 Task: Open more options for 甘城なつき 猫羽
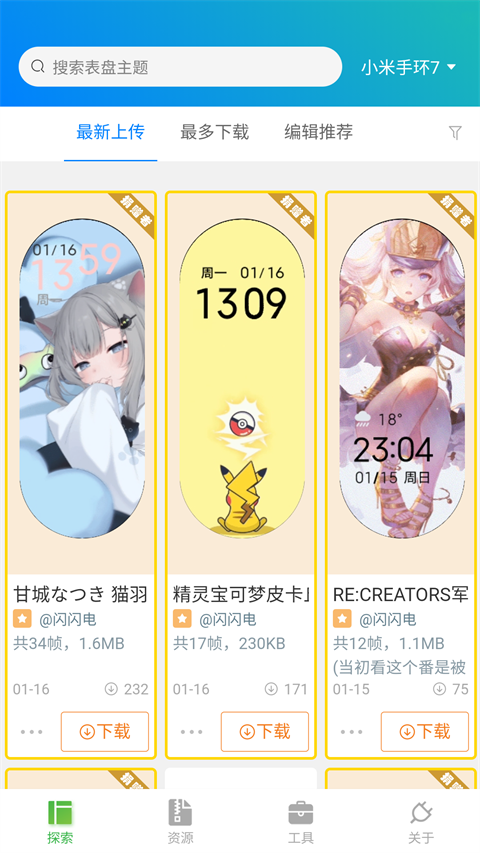32,732
